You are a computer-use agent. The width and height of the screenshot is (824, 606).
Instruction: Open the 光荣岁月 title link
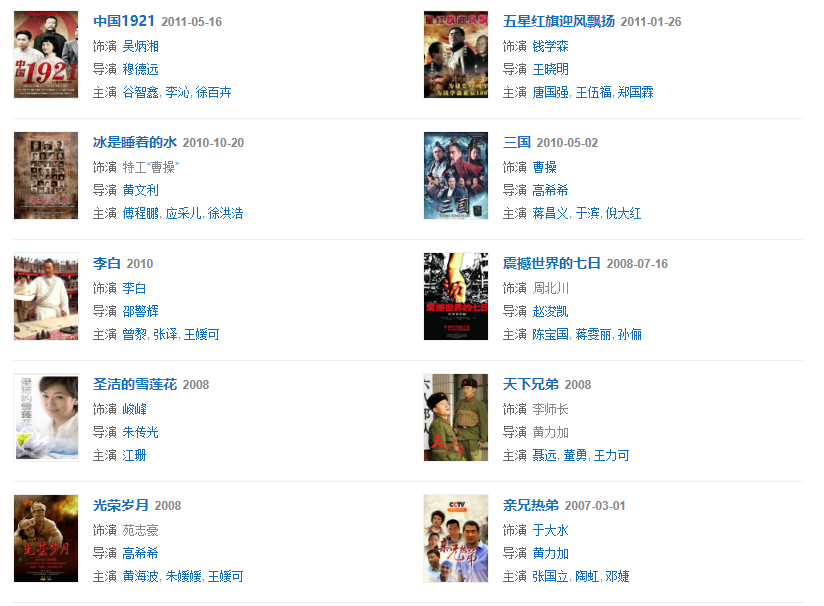click(x=120, y=505)
